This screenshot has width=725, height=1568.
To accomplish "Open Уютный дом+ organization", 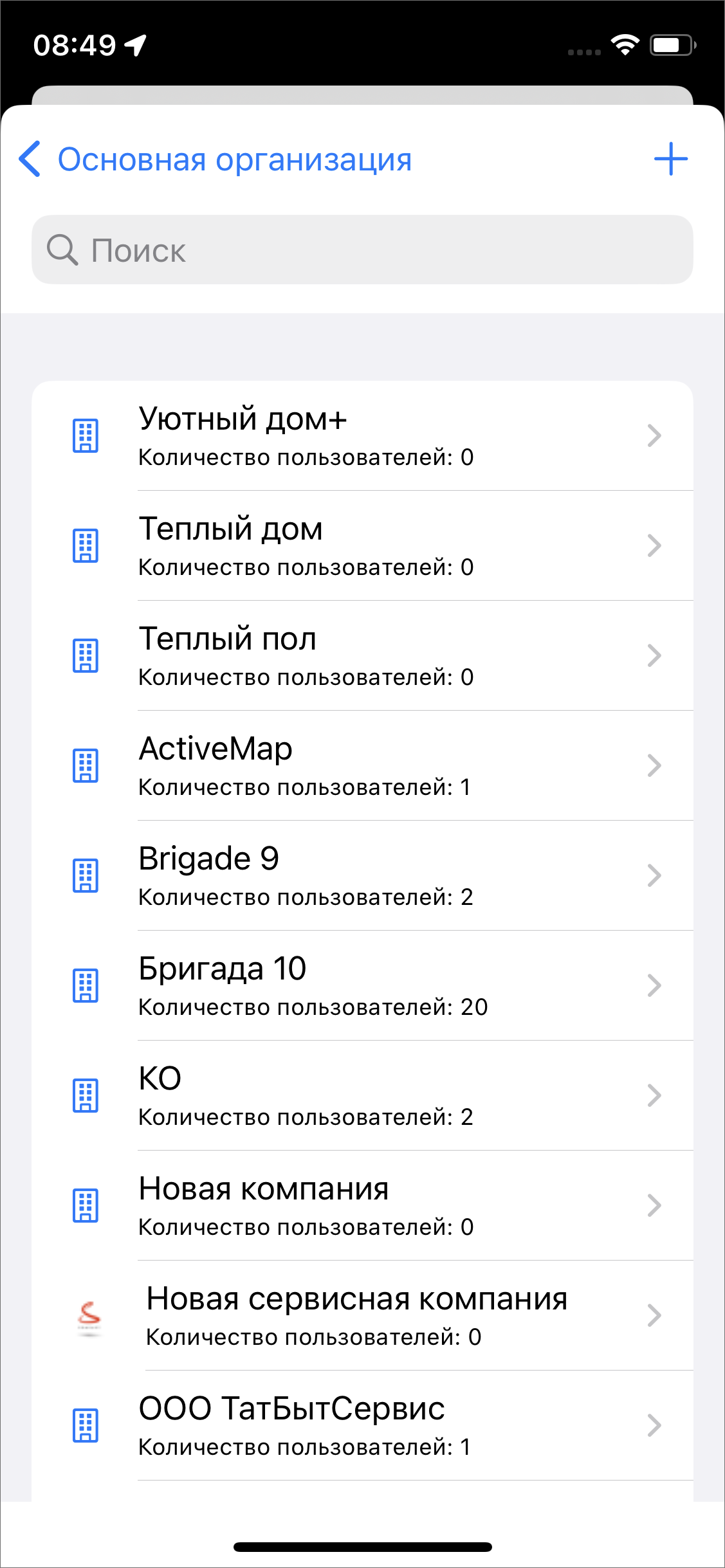I will 362,435.
